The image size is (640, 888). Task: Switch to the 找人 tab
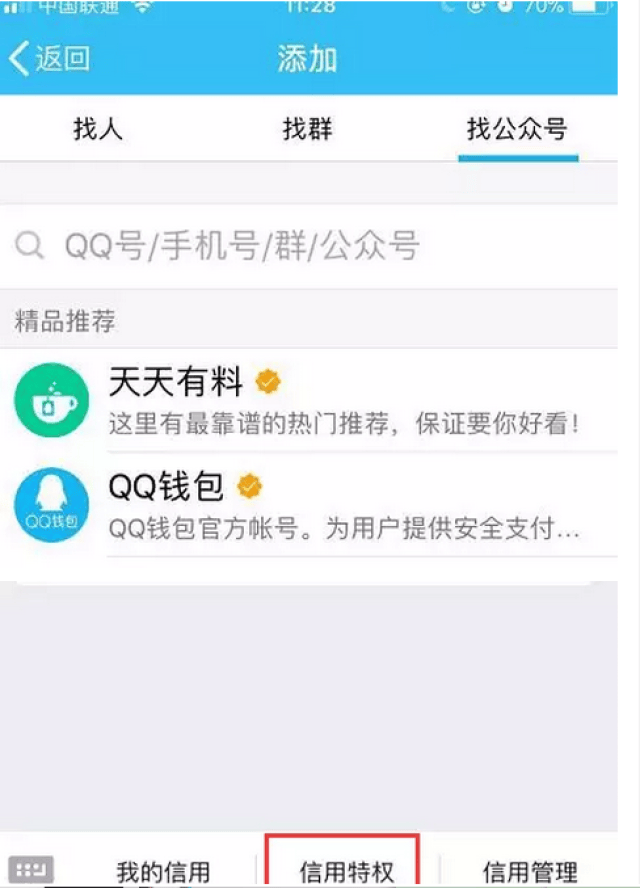98,129
